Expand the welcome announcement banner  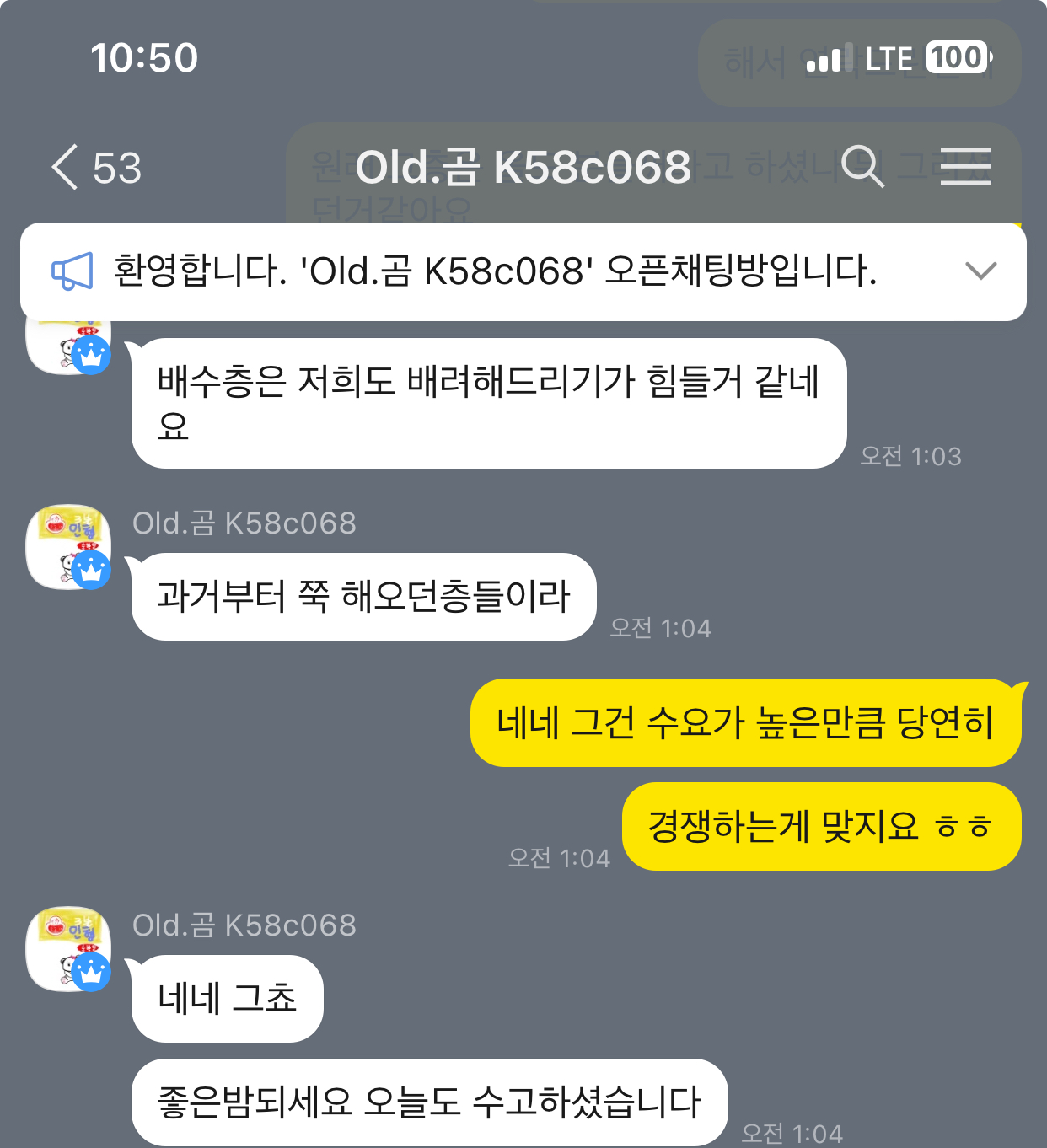pos(980,271)
